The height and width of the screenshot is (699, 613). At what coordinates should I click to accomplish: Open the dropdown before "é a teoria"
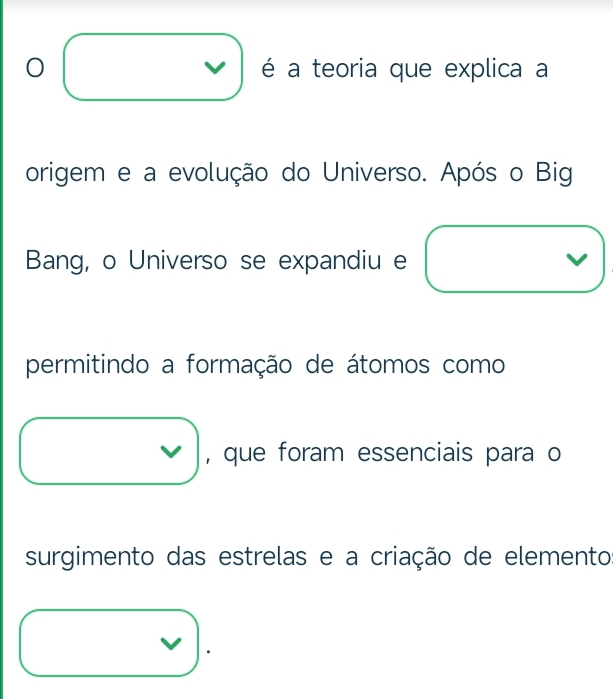pos(154,69)
